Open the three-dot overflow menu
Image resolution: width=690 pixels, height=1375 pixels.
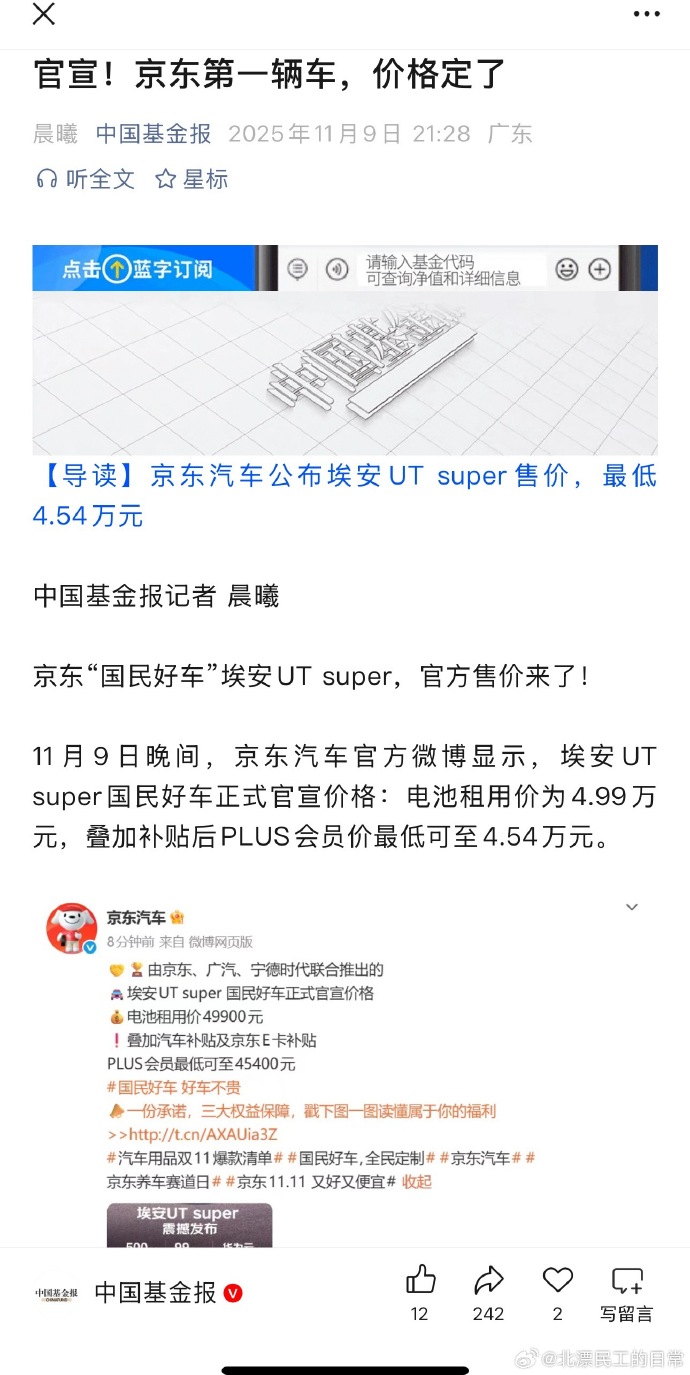pos(648,14)
